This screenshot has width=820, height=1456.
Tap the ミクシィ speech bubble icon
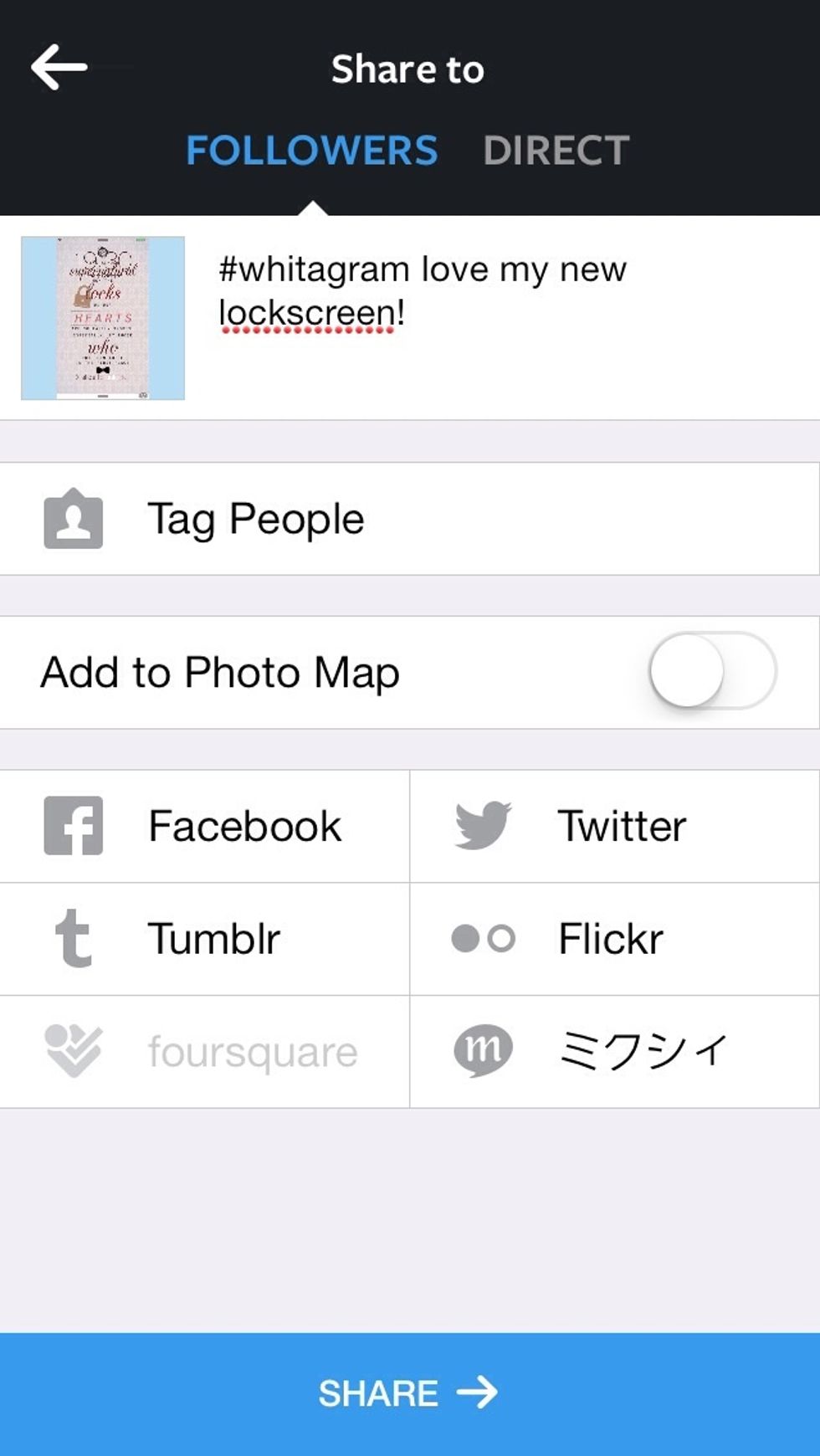tap(485, 1051)
